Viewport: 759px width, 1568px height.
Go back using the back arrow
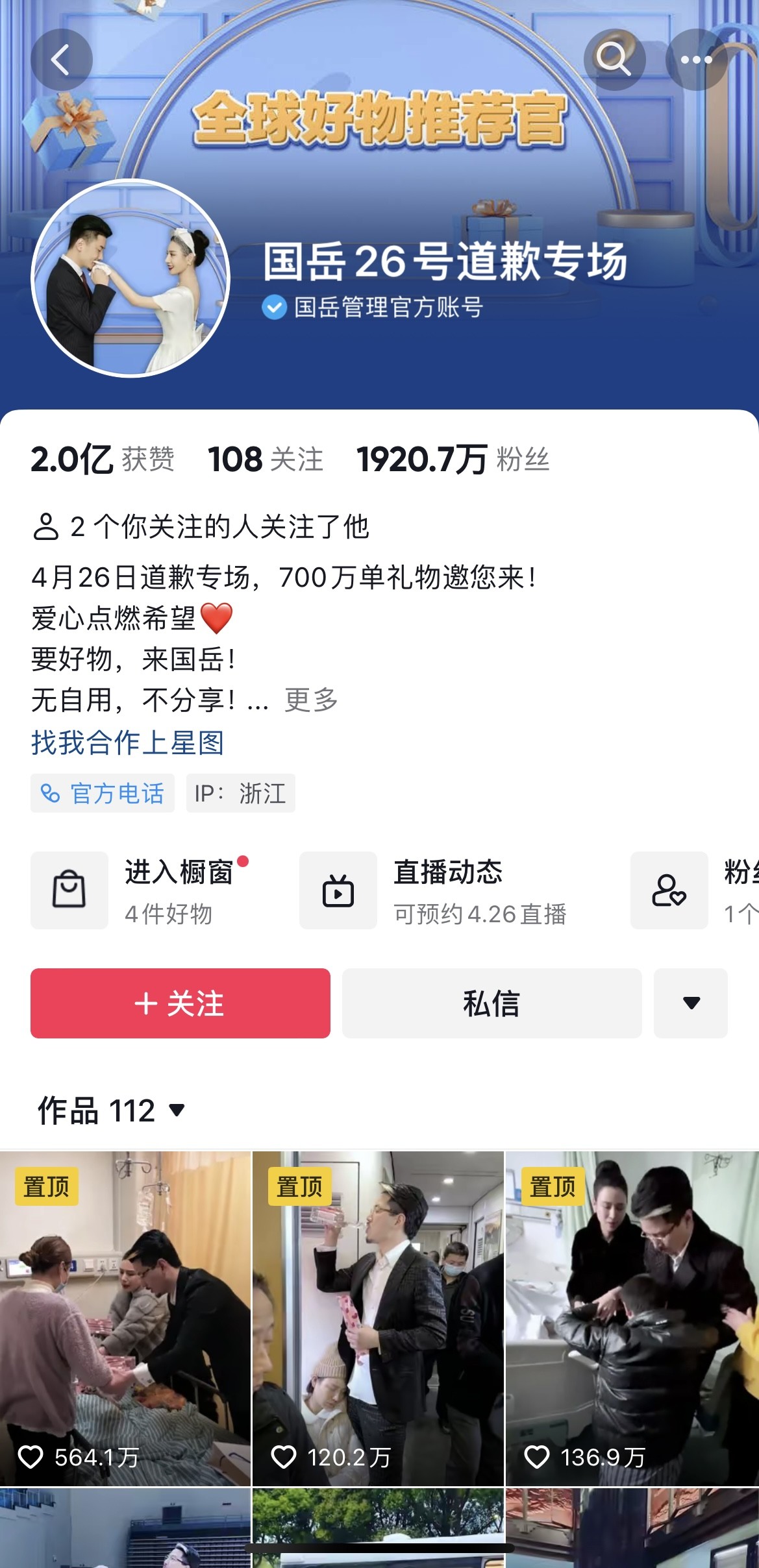click(x=61, y=60)
